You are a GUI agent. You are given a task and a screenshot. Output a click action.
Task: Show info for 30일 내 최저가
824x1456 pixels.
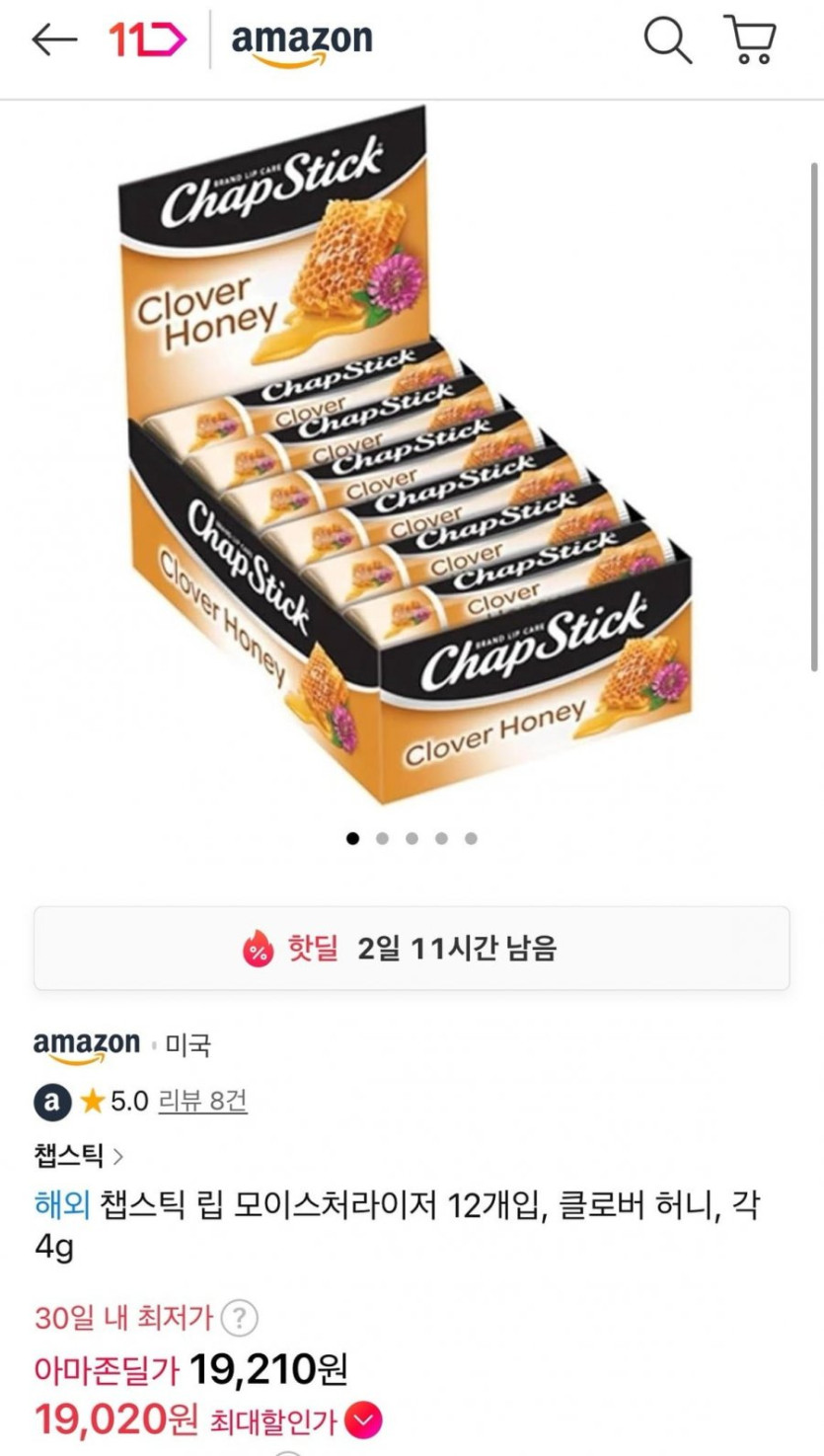click(239, 1318)
